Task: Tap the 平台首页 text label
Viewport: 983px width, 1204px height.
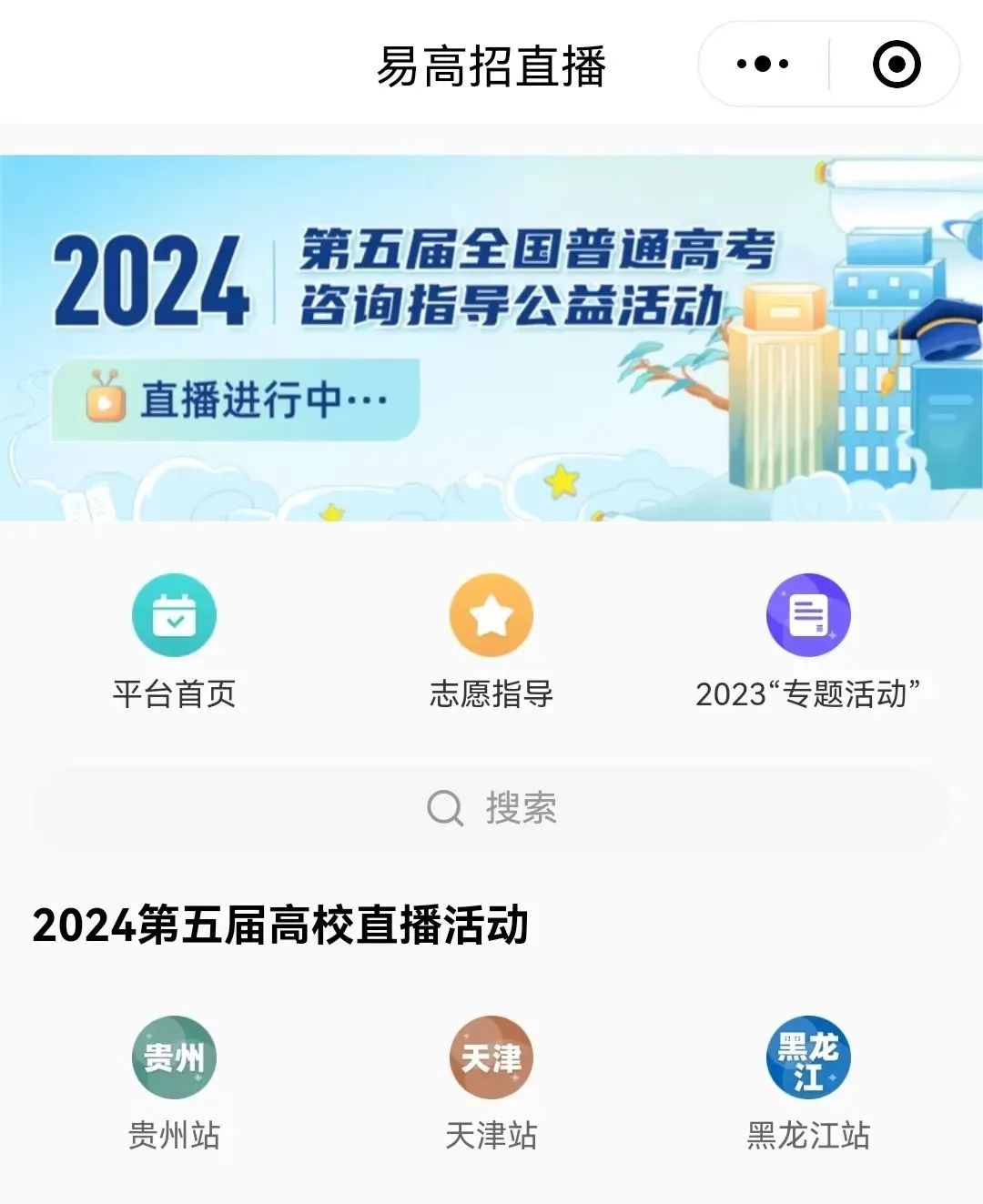Action: (175, 695)
